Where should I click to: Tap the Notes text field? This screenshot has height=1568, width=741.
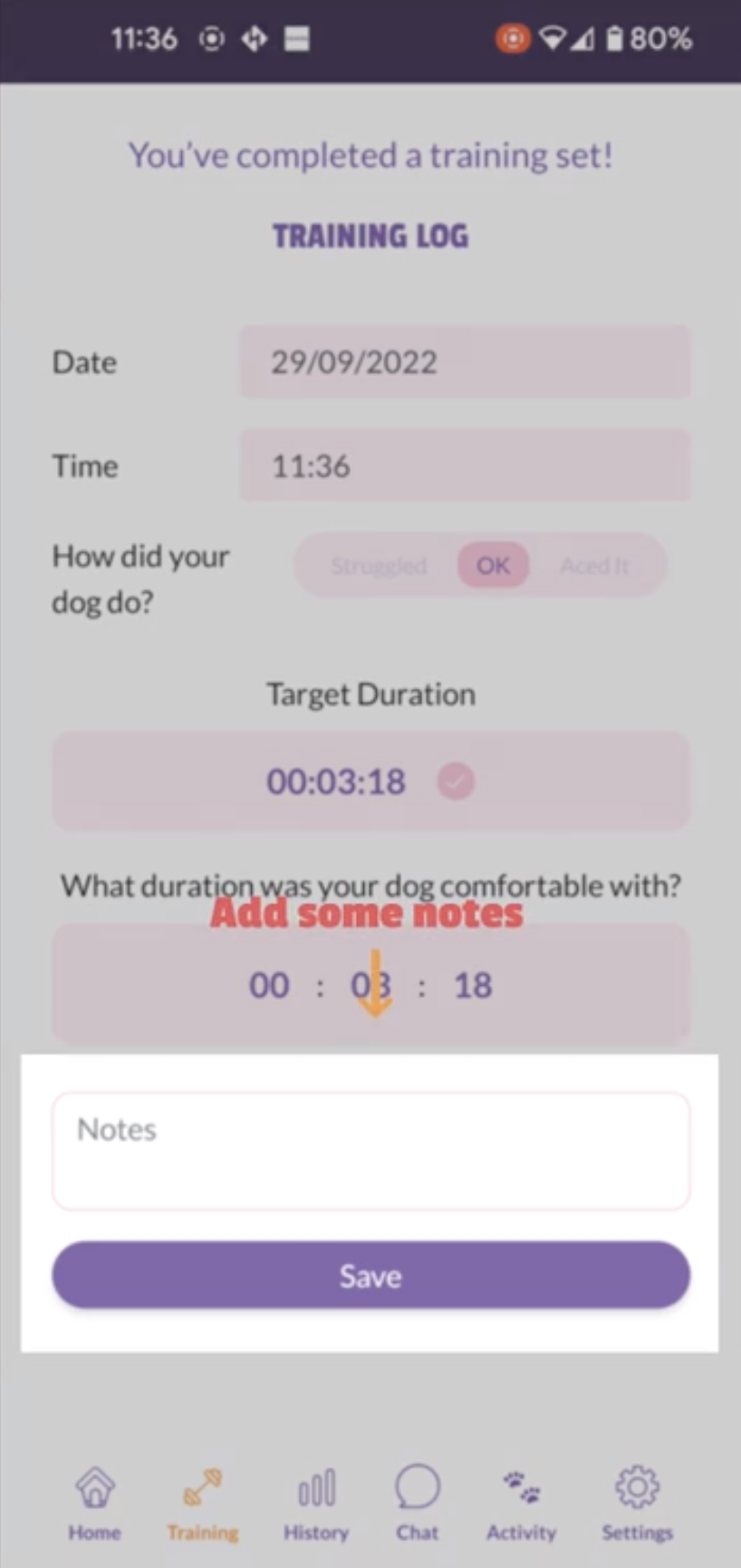pyautogui.click(x=370, y=1150)
